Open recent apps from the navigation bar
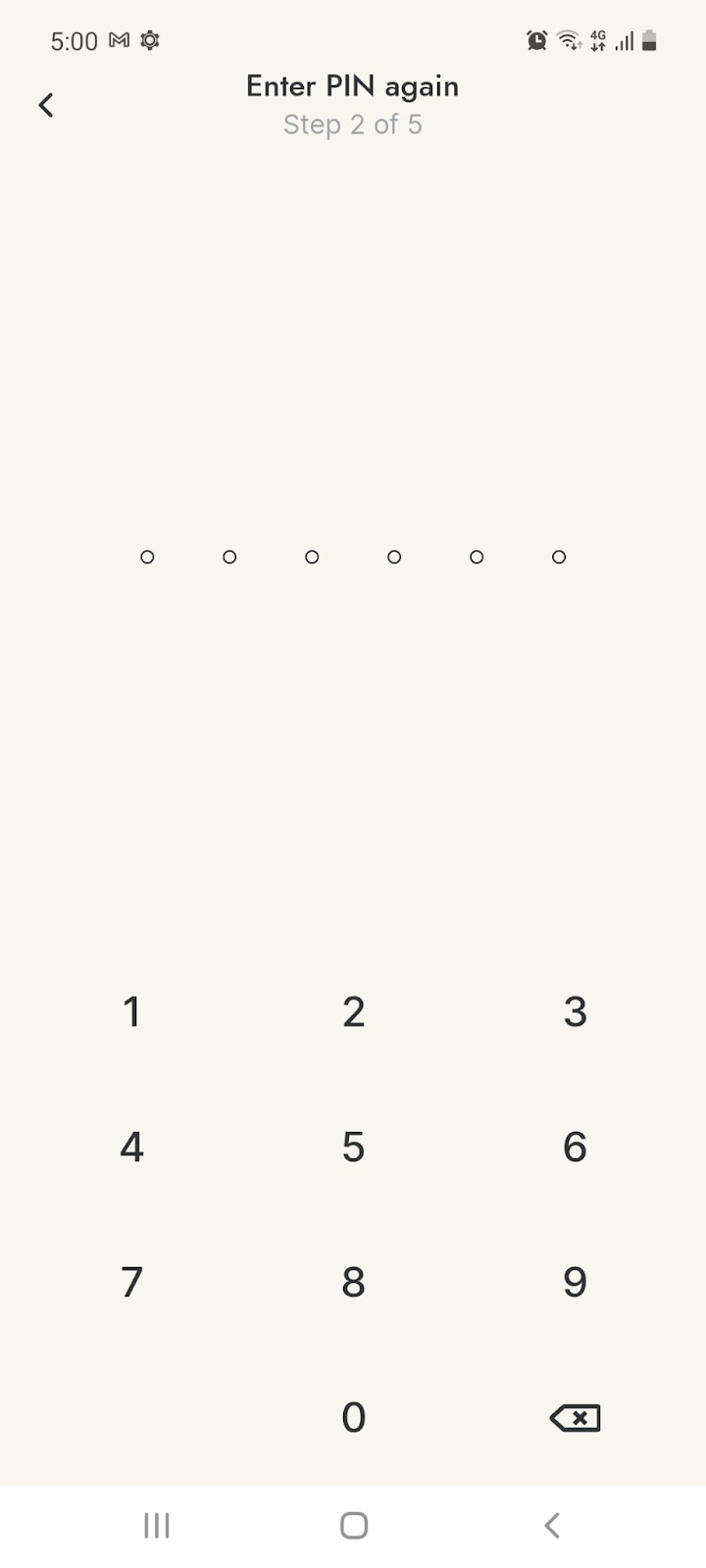Viewport: 706px width, 1568px height. tap(157, 1525)
